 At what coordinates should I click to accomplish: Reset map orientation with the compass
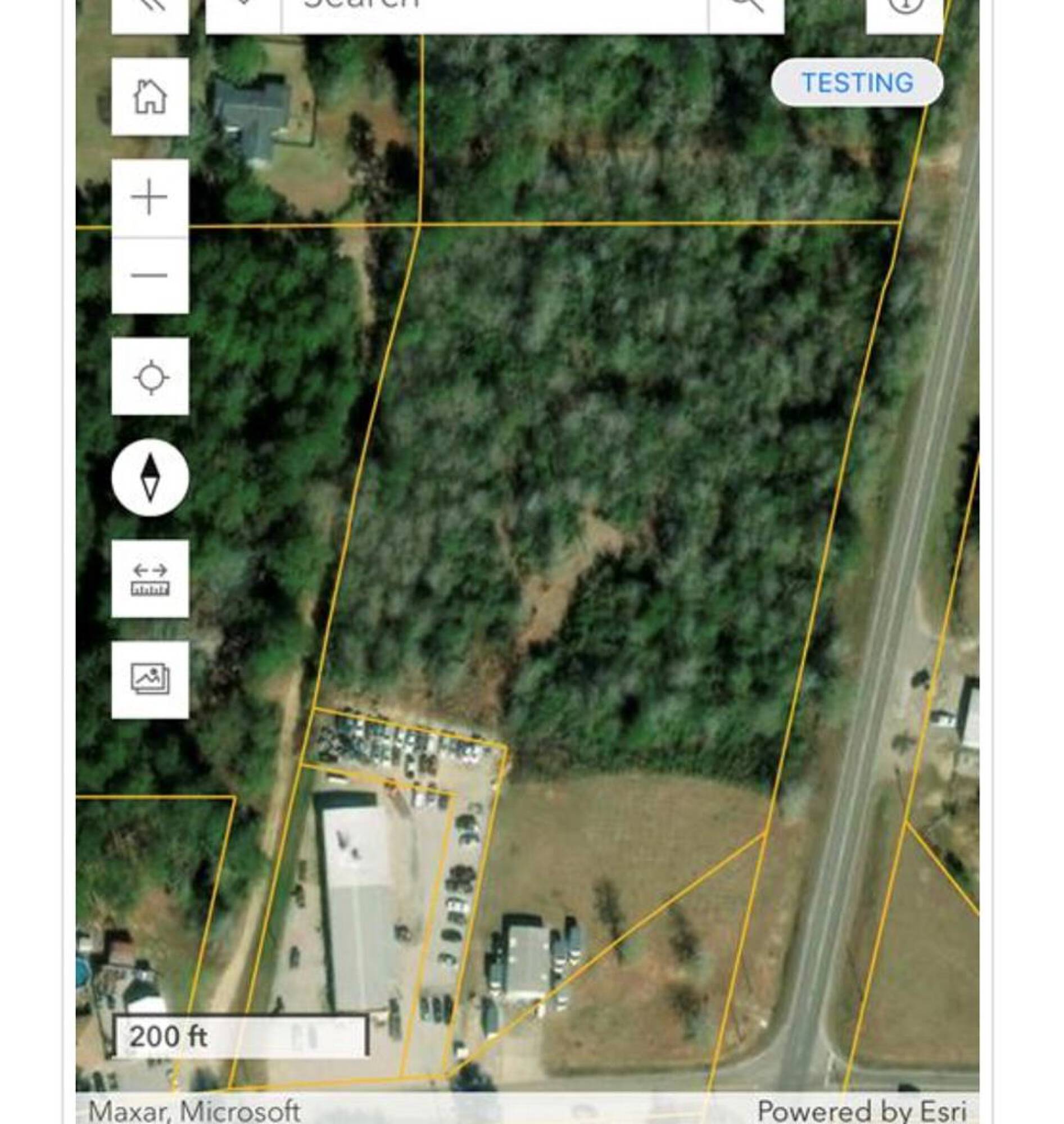tap(150, 478)
